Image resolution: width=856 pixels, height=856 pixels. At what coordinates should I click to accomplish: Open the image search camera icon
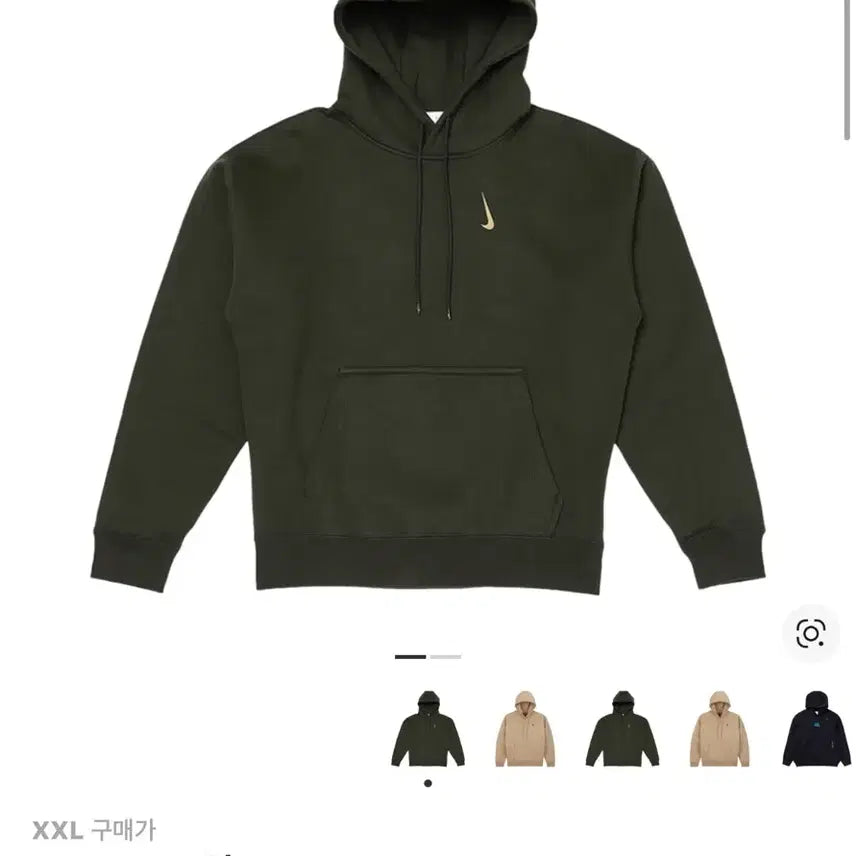(810, 633)
